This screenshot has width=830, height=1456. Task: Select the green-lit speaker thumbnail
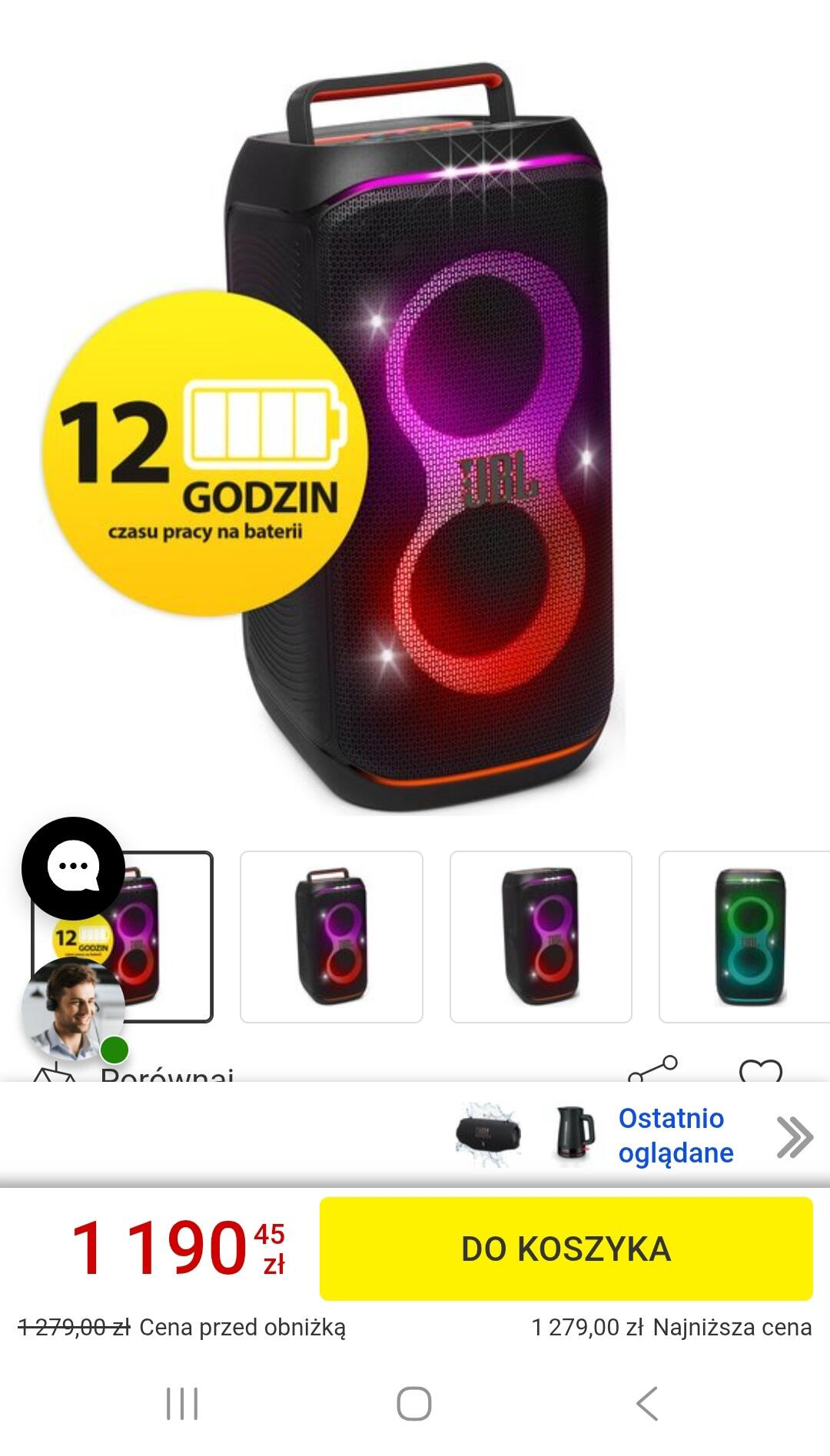pos(745,937)
